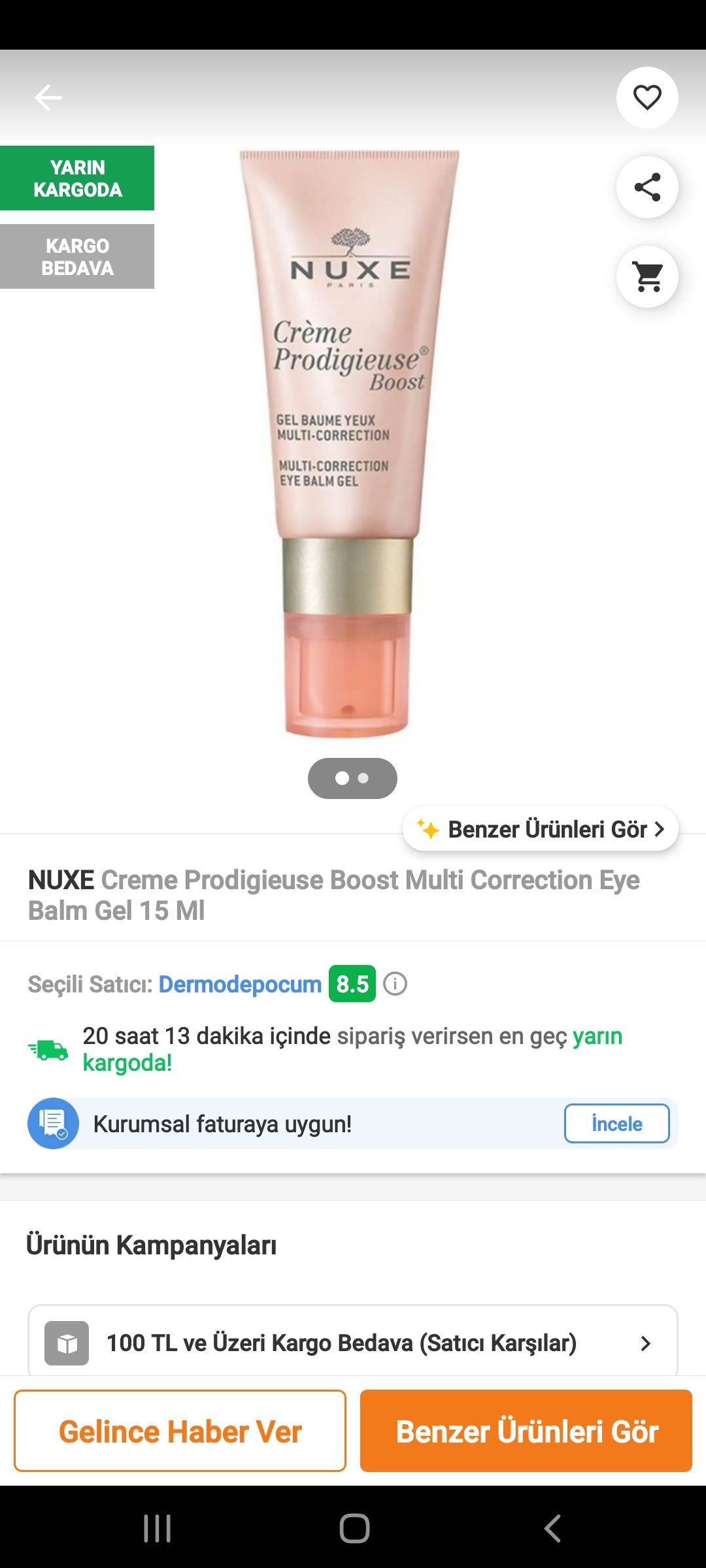Open the NUXE brand link

[61, 880]
